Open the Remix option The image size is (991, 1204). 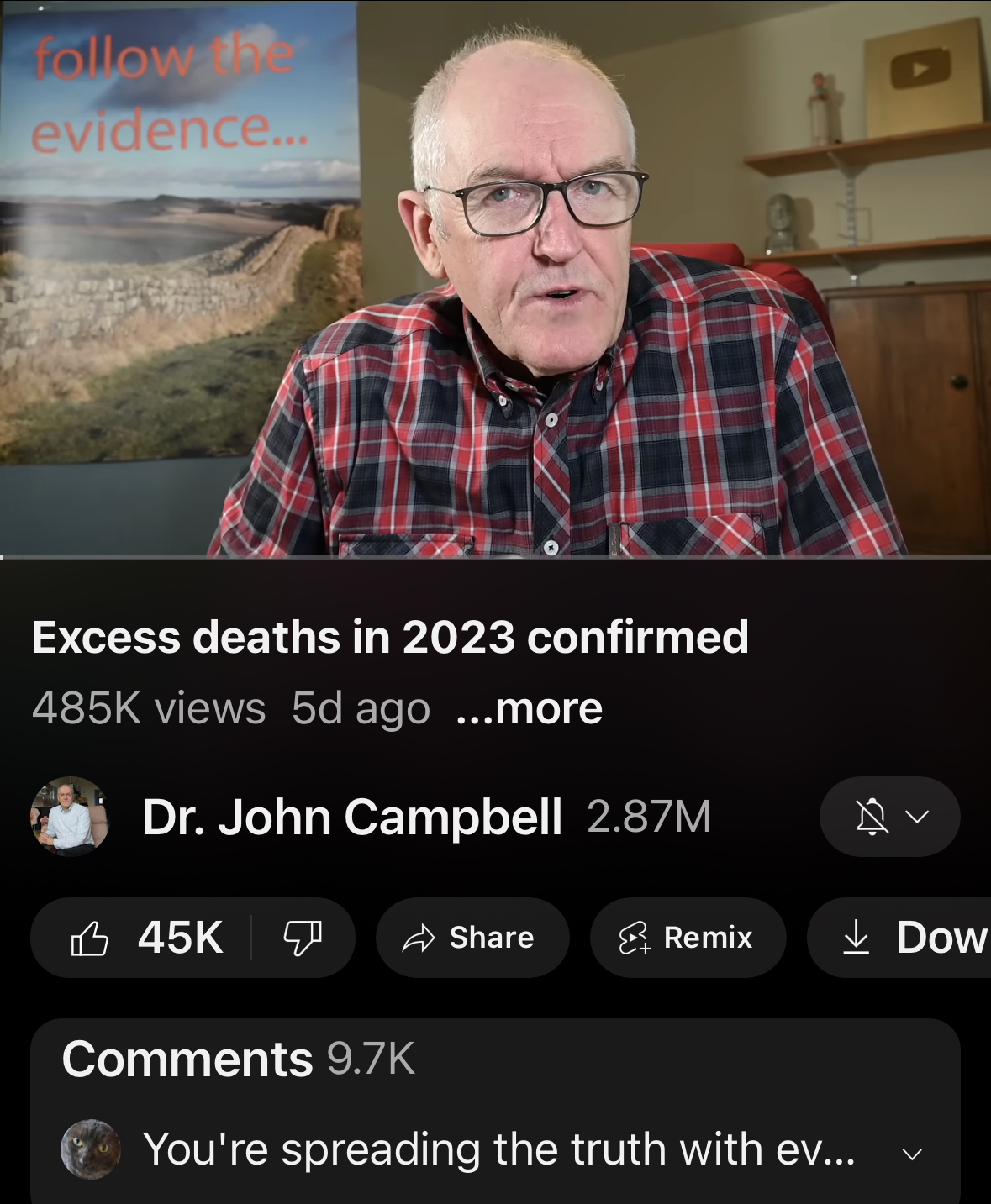click(687, 938)
